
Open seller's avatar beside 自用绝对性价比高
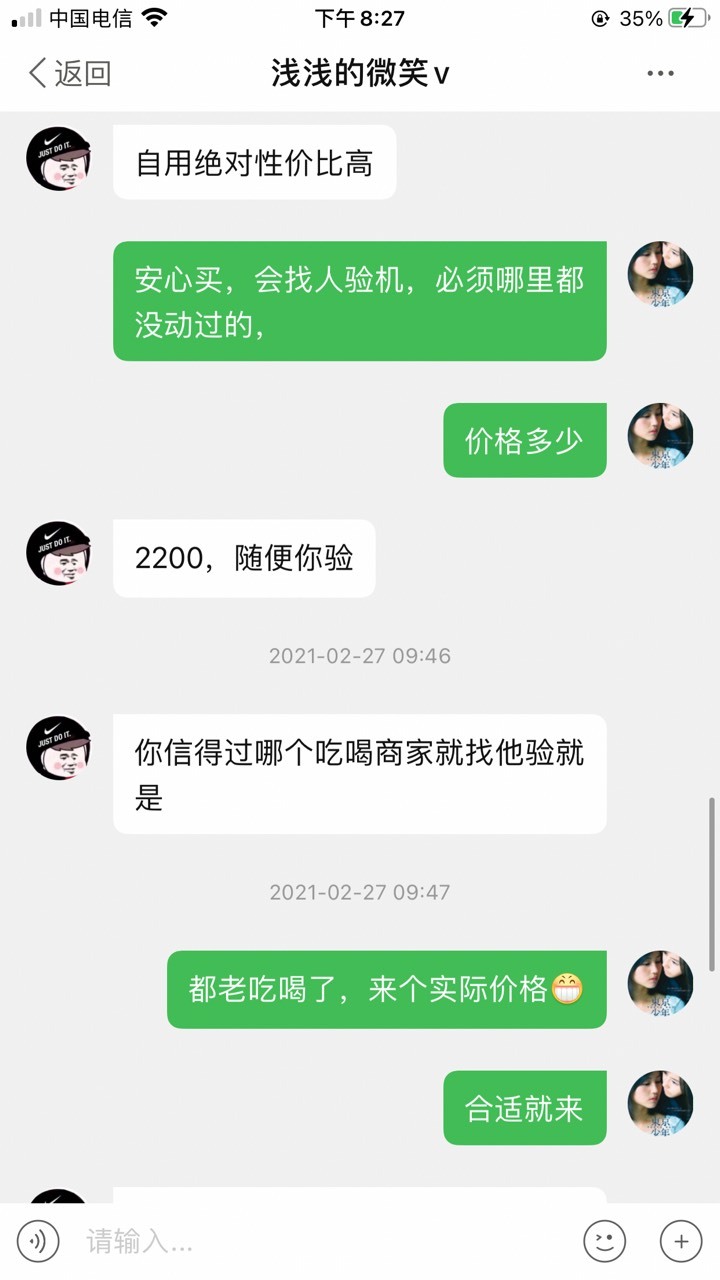point(59,159)
